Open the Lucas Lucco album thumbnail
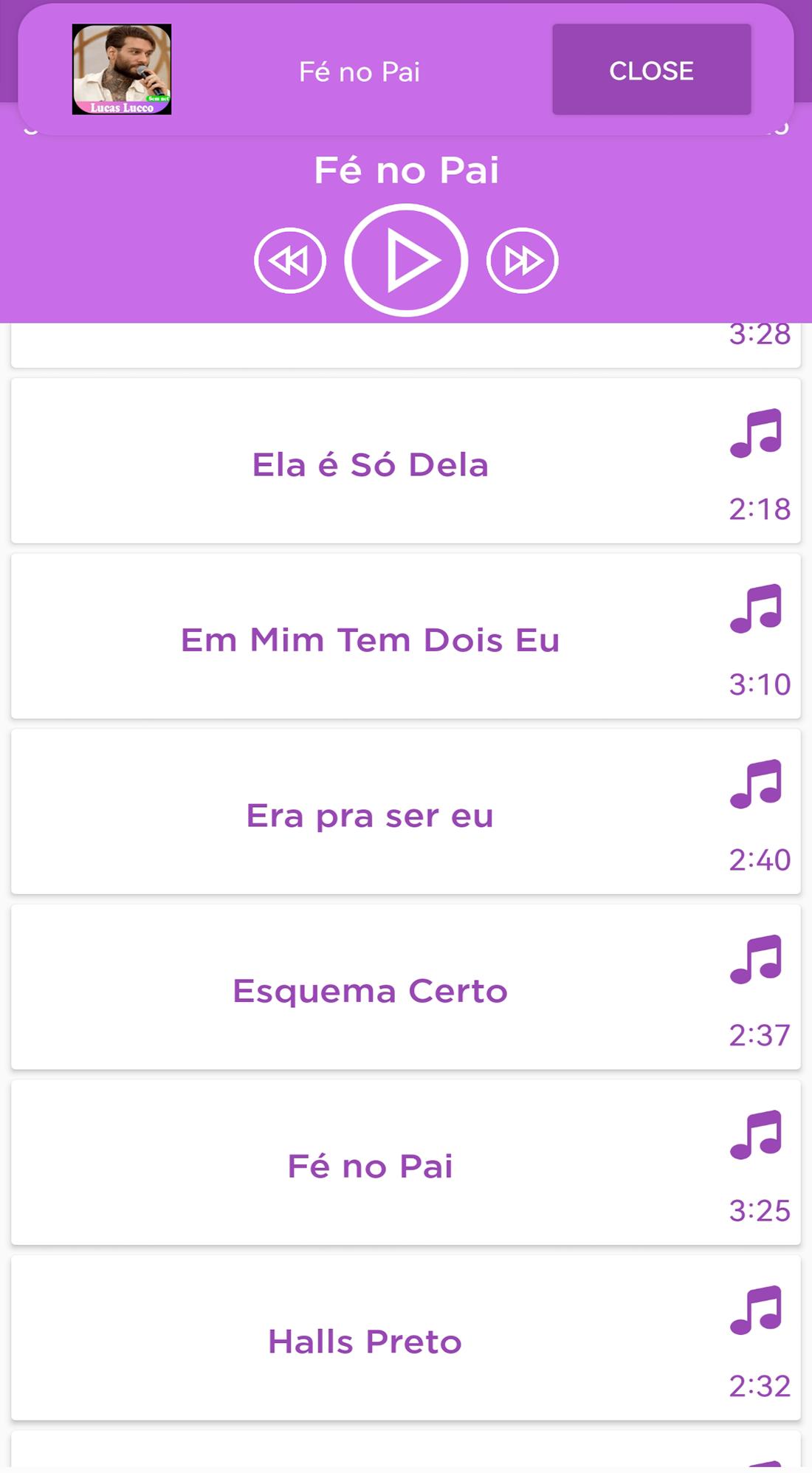 pos(122,69)
